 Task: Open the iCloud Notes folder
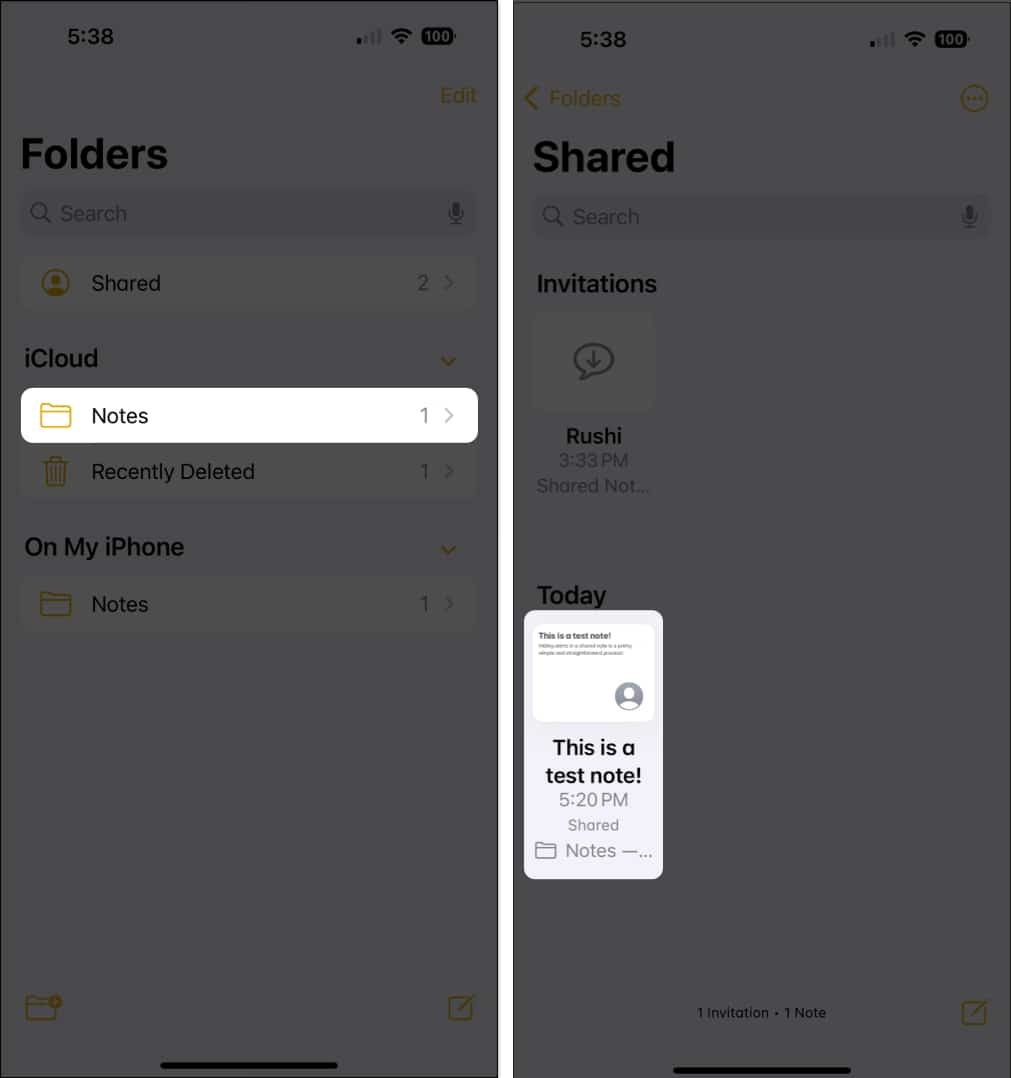tap(248, 415)
